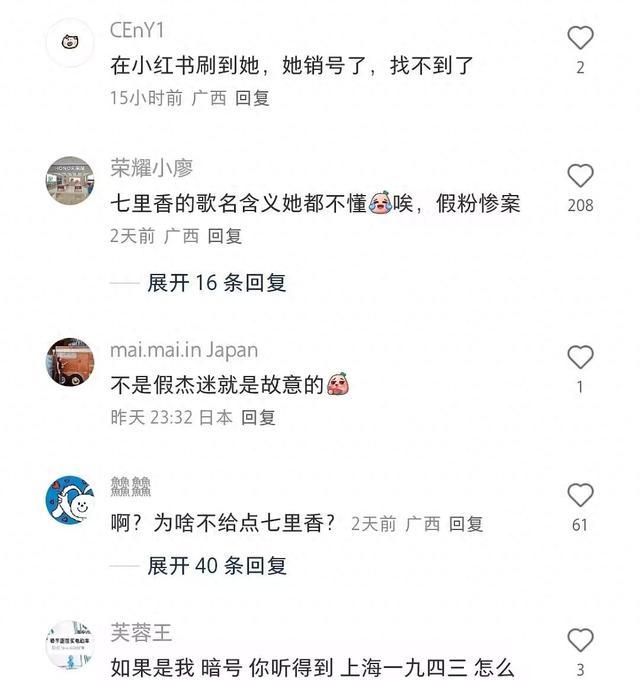Image resolution: width=640 pixels, height=680 pixels.
Task: Like 荣耀小廖's comment
Action: (x=580, y=176)
